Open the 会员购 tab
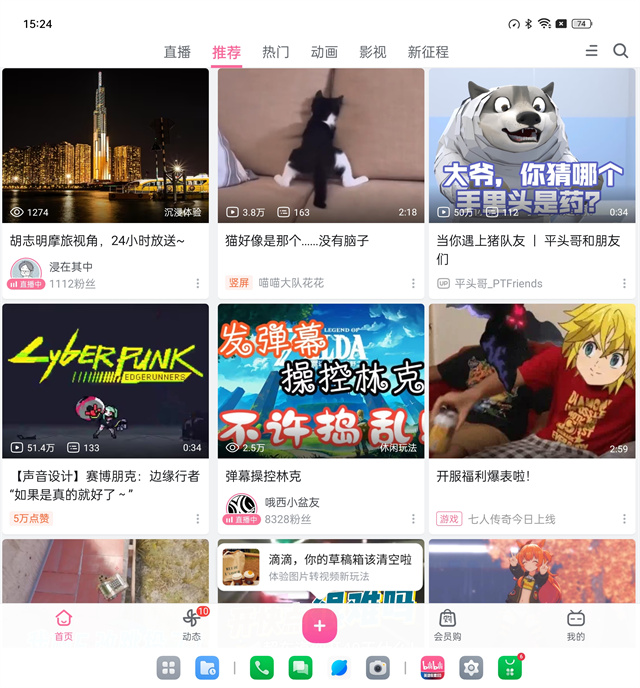This screenshot has width=640, height=688. pyautogui.click(x=447, y=625)
